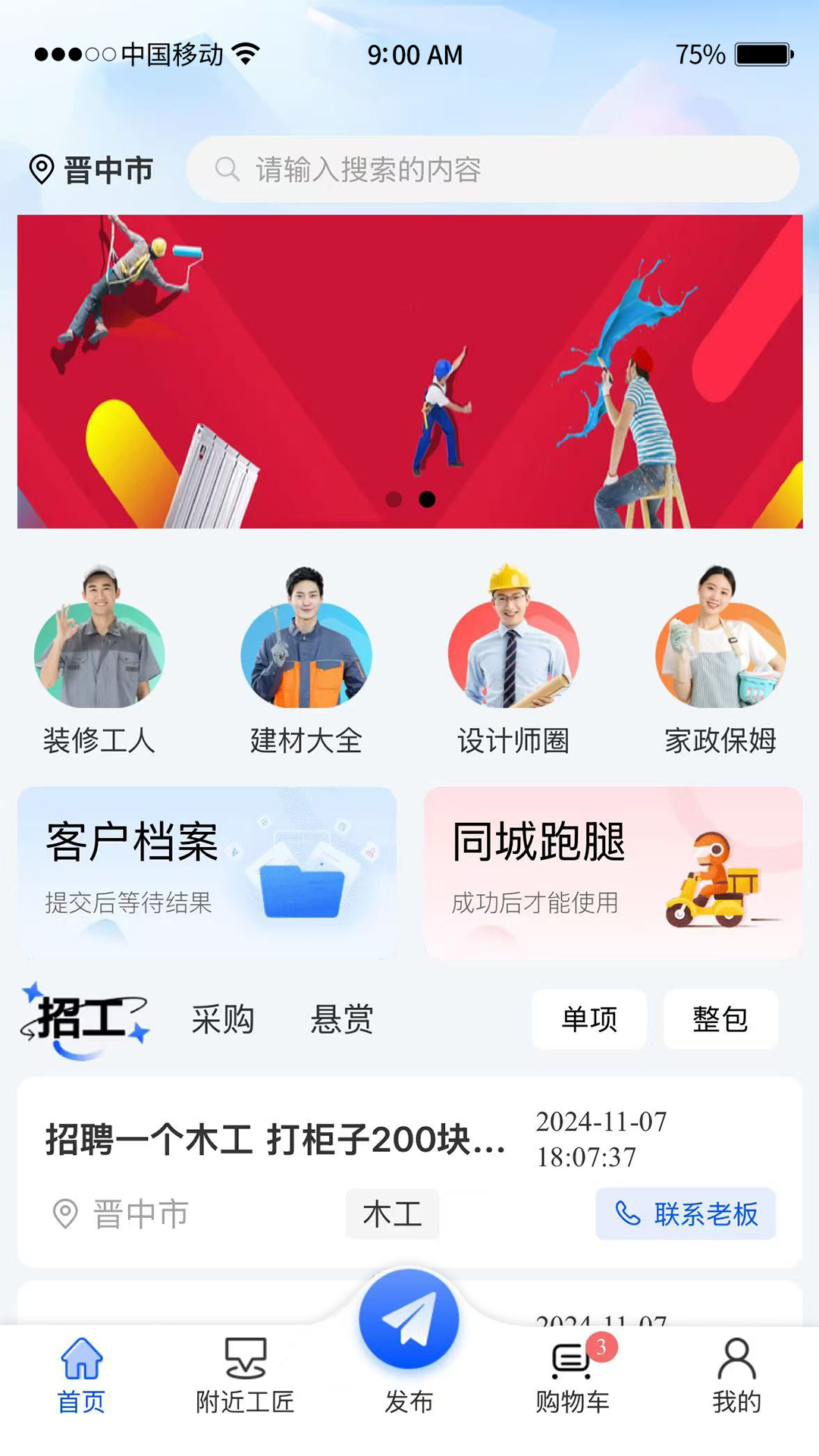
Task: Switch to the 悬赏 tab
Action: pyautogui.click(x=342, y=1019)
